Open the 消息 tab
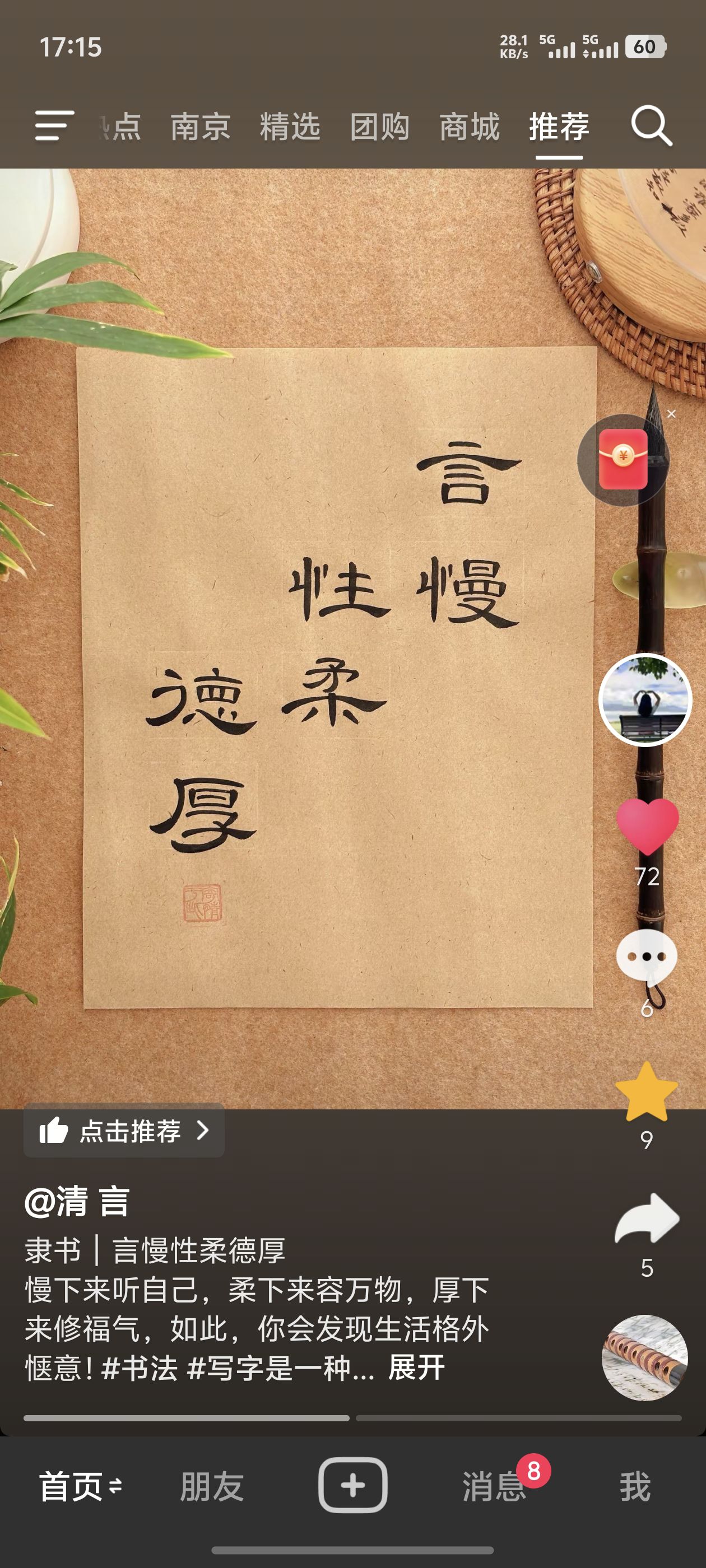 (x=494, y=1486)
